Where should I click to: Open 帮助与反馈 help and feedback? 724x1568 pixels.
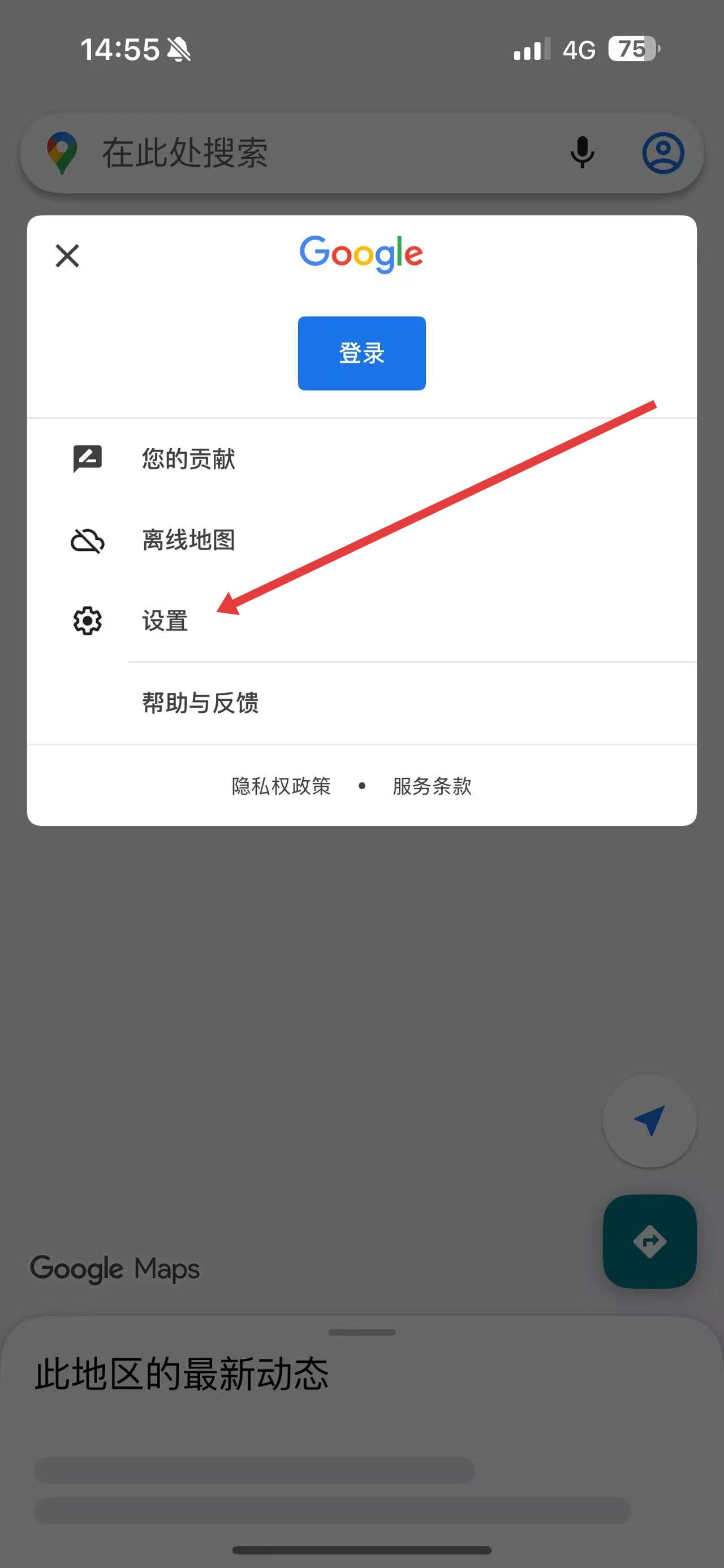[x=200, y=703]
